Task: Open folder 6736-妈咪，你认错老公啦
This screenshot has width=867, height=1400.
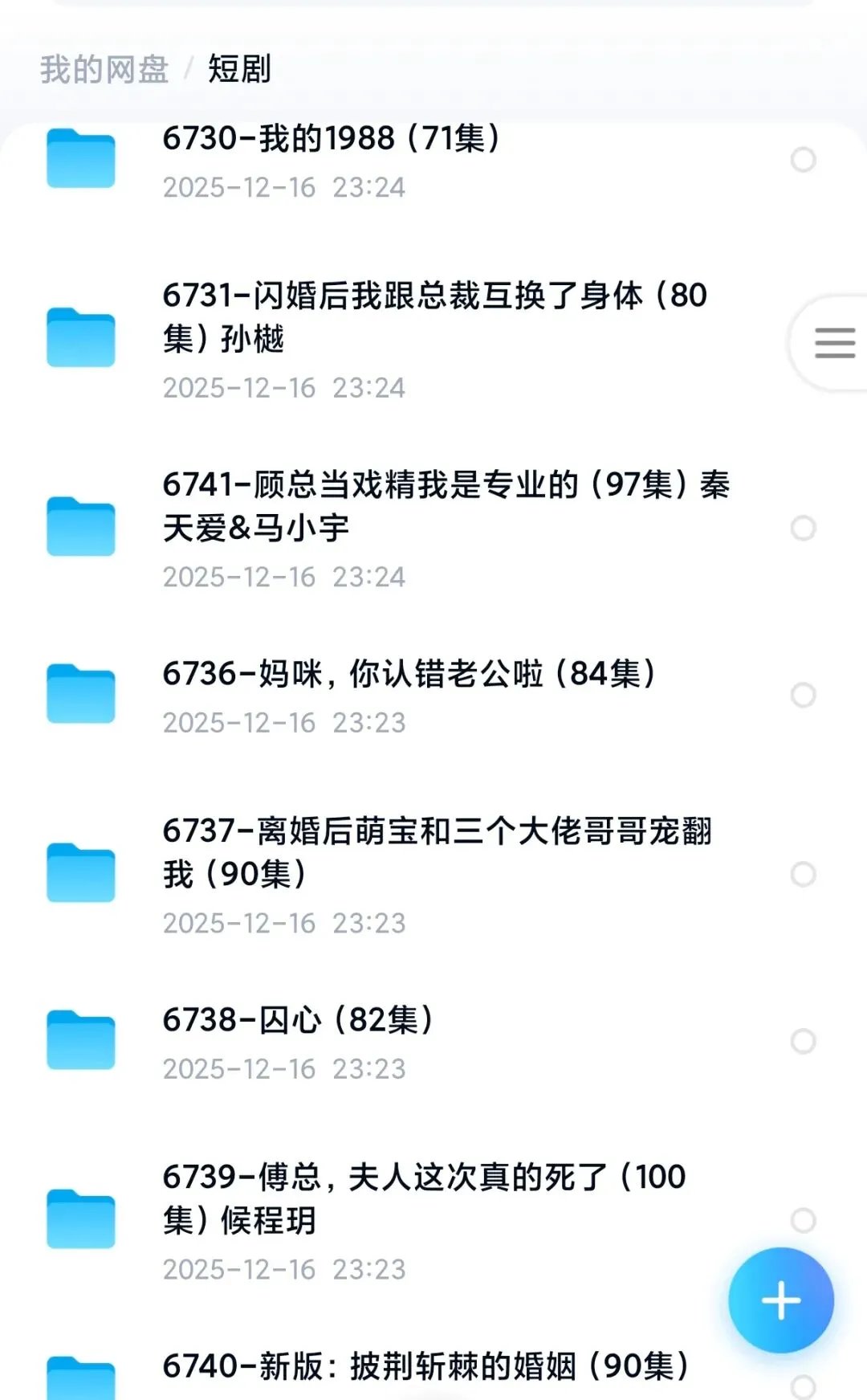Action: click(409, 674)
